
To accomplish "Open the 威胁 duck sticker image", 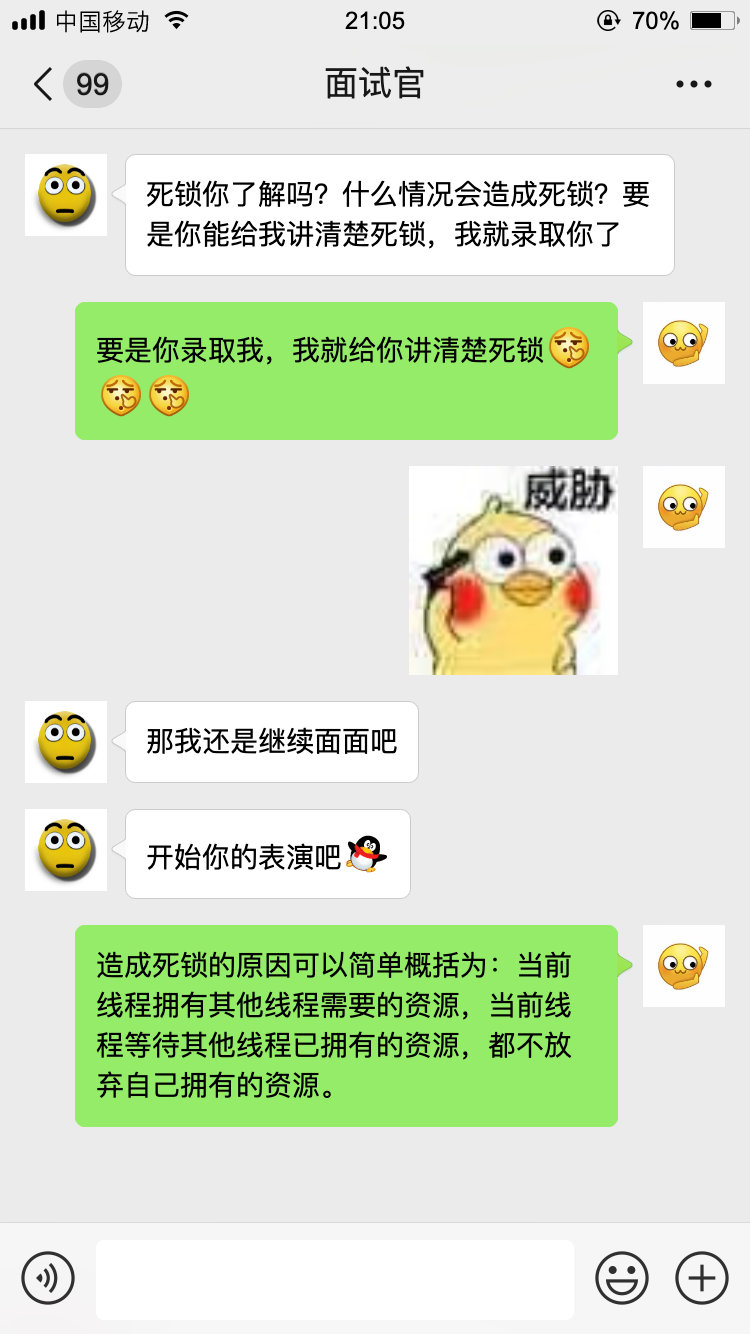I will tap(513, 570).
